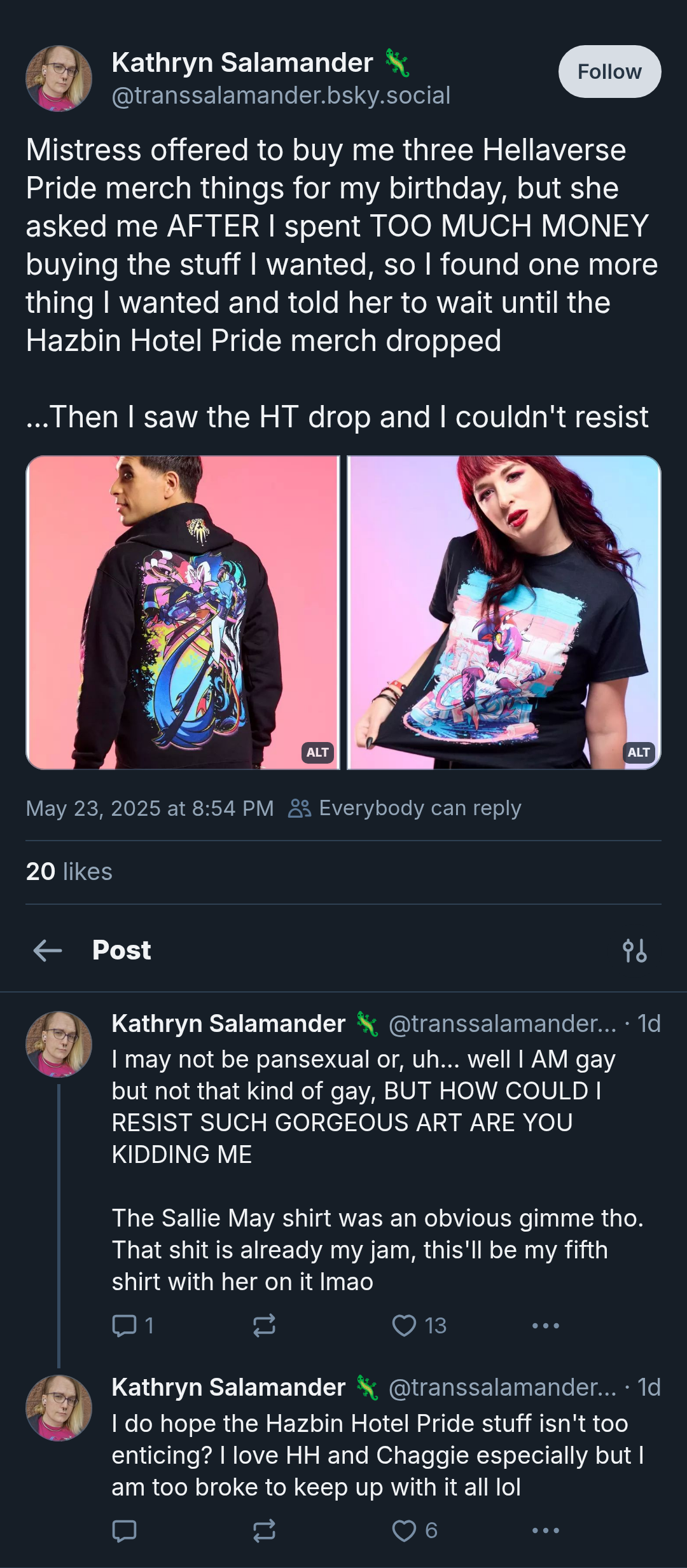Go back using the arrow beside Post
This screenshot has height=1568, width=687.
48,951
